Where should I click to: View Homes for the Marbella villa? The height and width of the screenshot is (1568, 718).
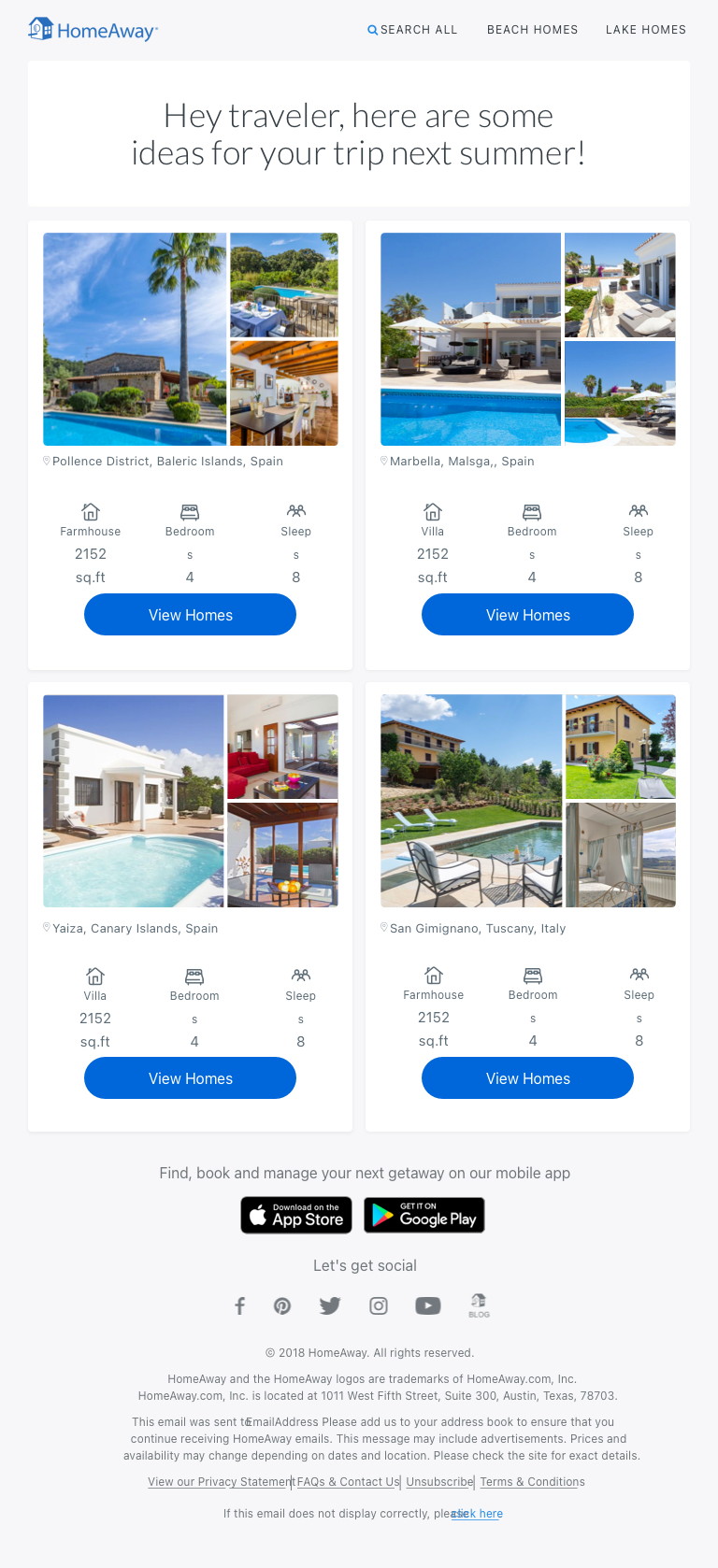(x=527, y=615)
